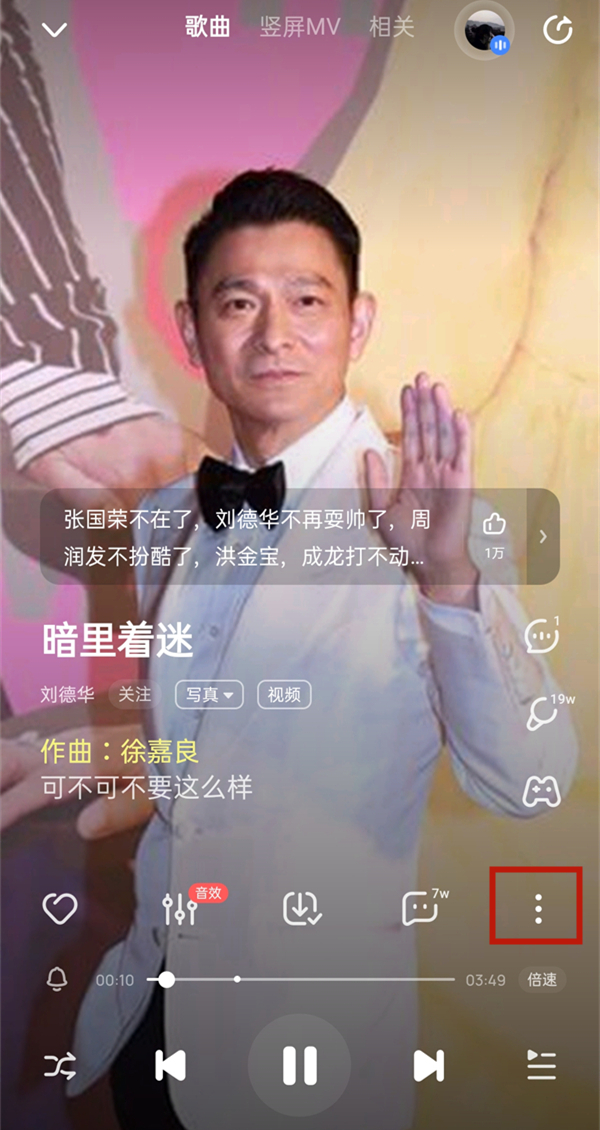Download the current song
This screenshot has height=1130, width=600.
click(x=300, y=908)
